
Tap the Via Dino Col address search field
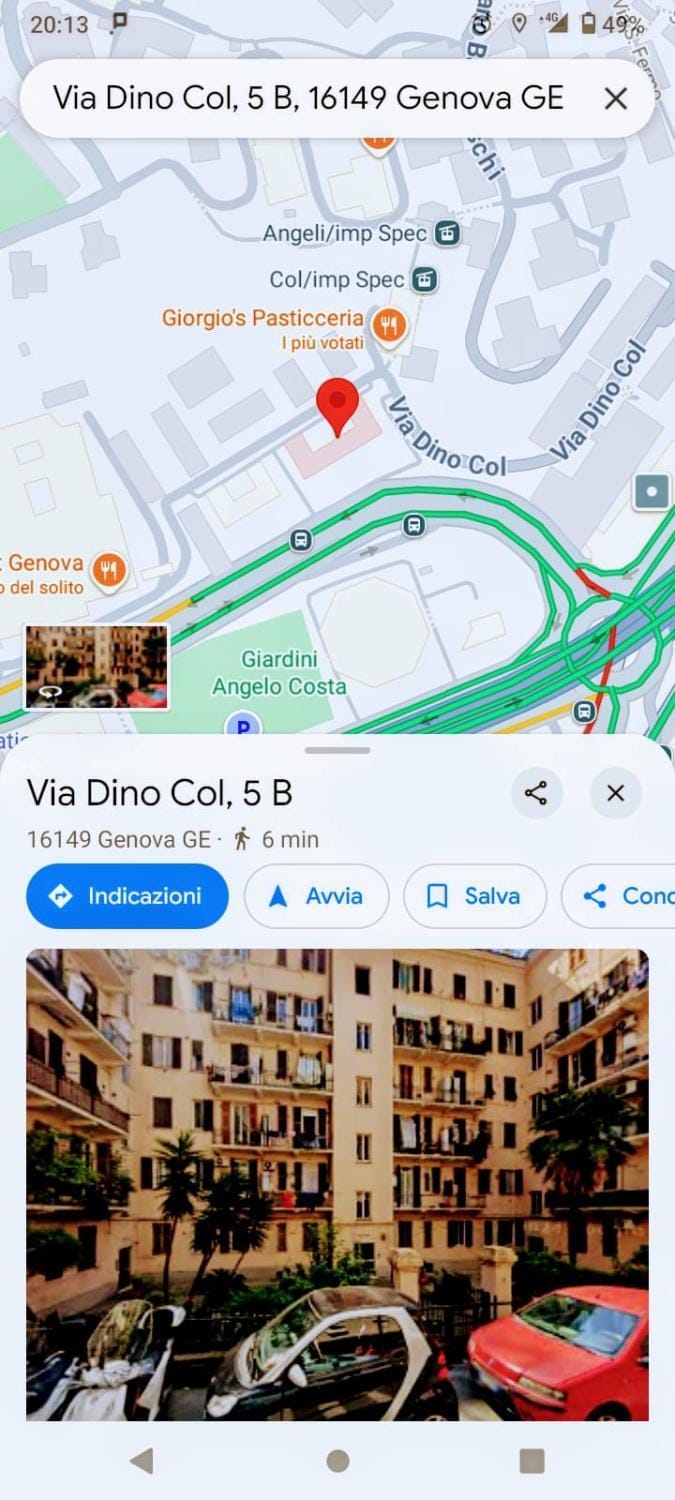click(308, 98)
